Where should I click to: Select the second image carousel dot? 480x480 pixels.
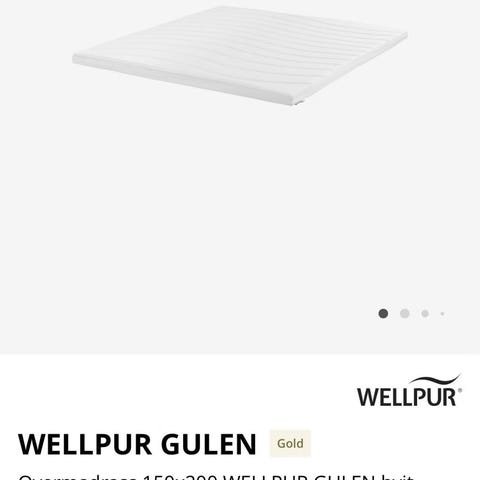(404, 314)
